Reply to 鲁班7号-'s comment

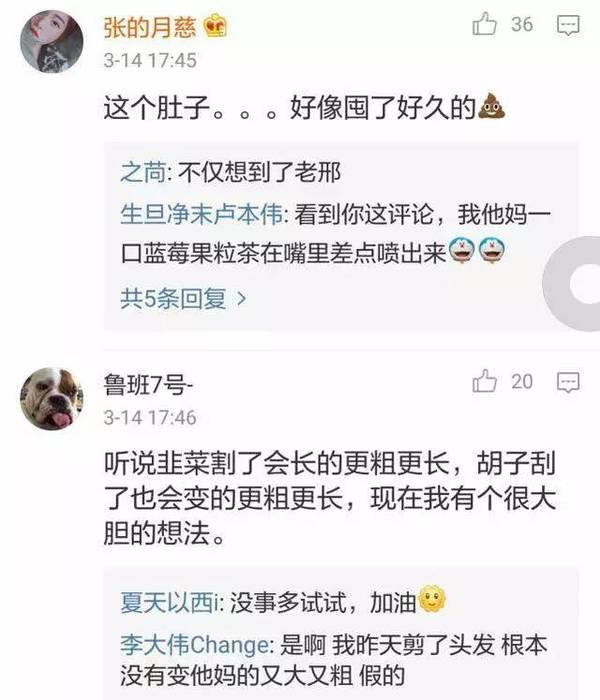[568, 382]
